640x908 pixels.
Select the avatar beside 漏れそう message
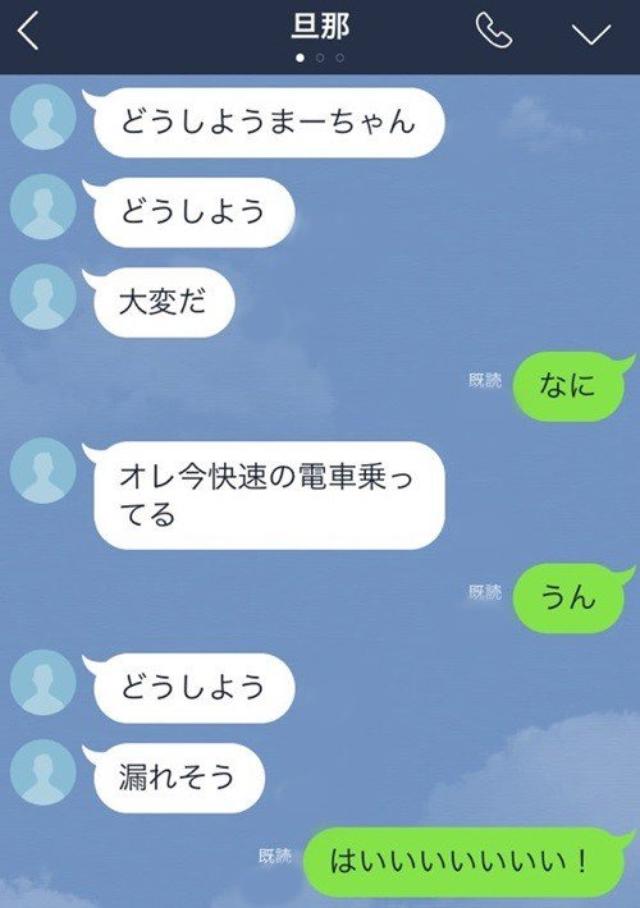click(x=43, y=771)
